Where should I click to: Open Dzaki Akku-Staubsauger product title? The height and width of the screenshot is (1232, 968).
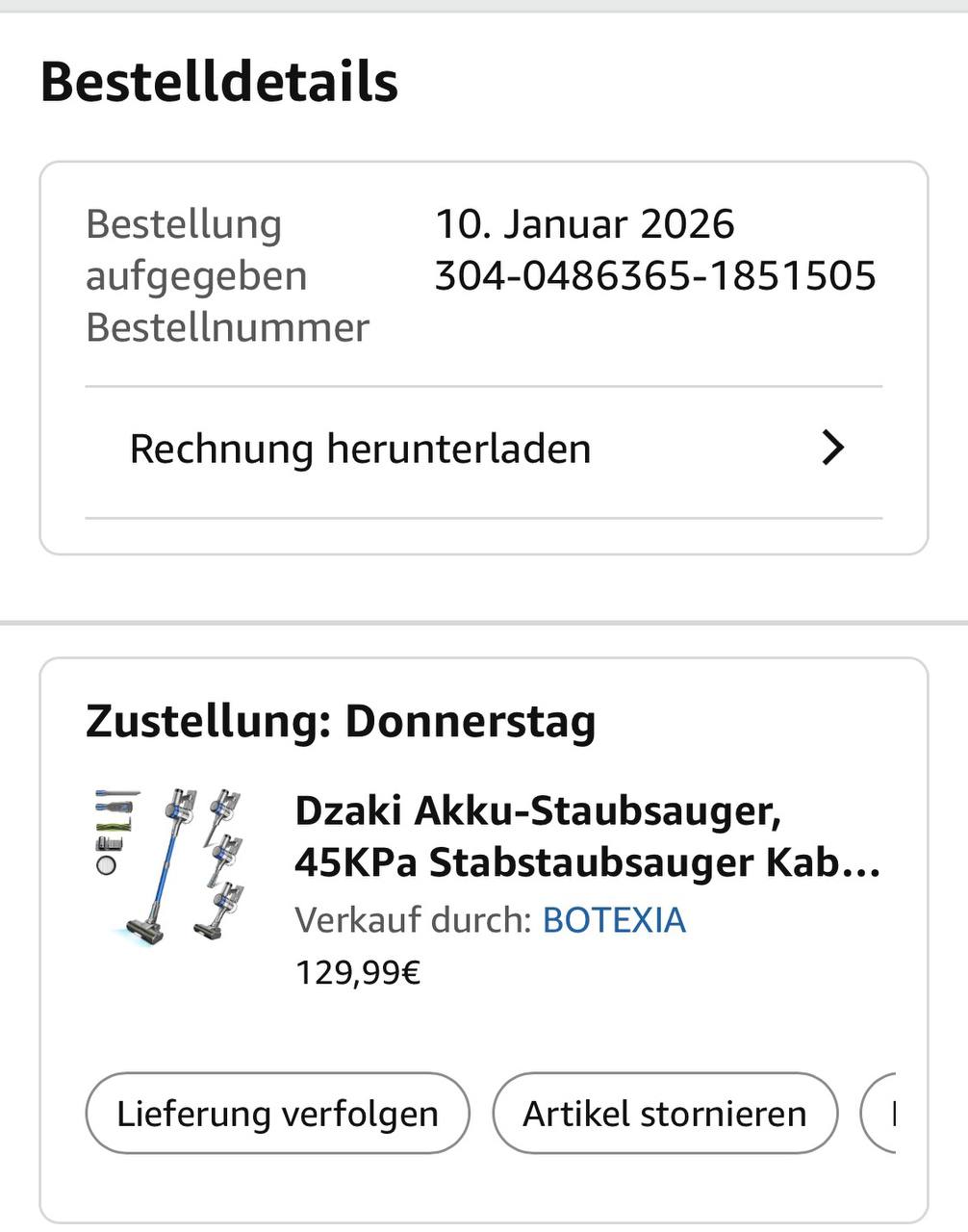[587, 836]
